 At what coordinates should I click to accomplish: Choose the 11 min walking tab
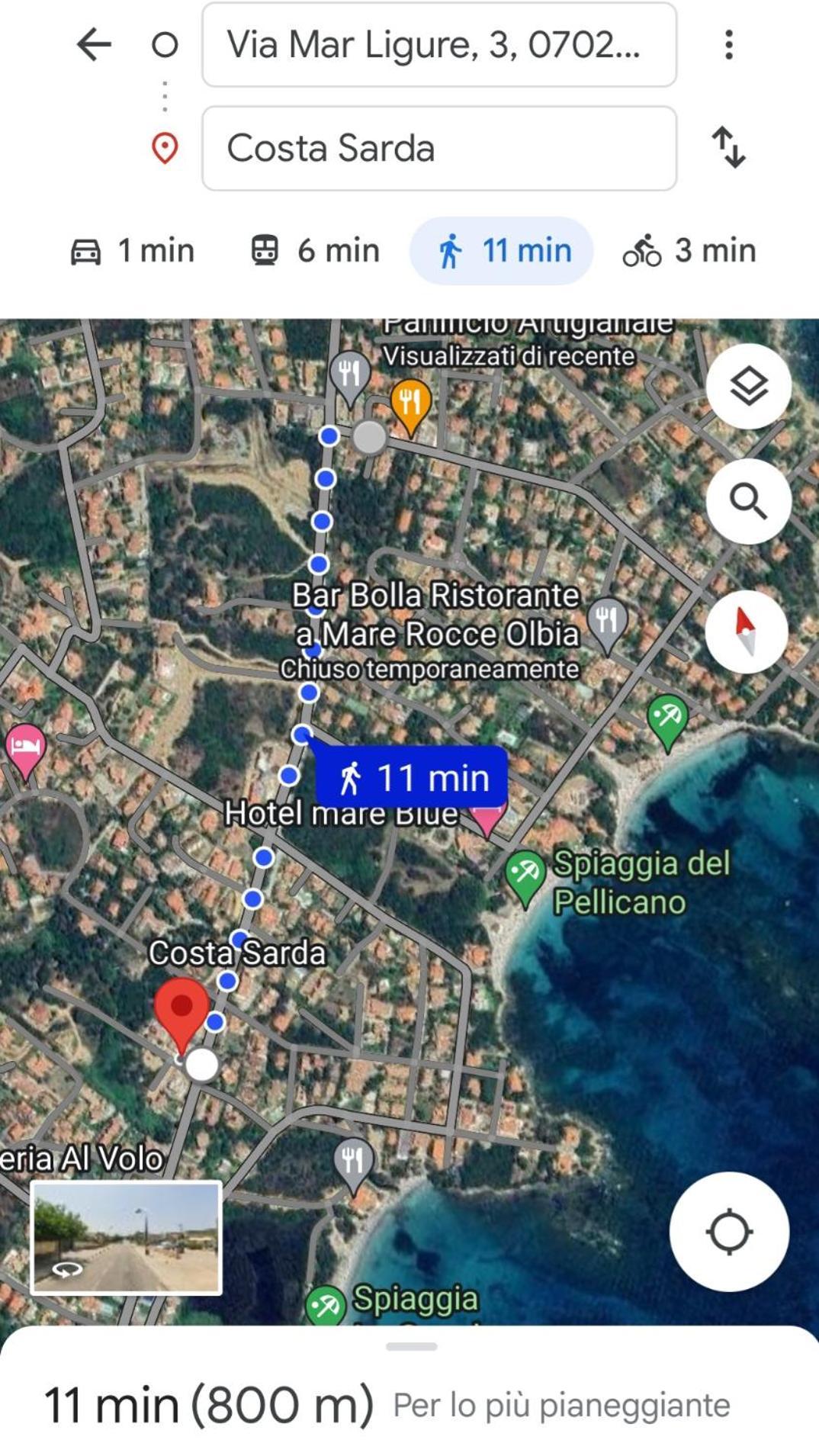[x=502, y=251]
